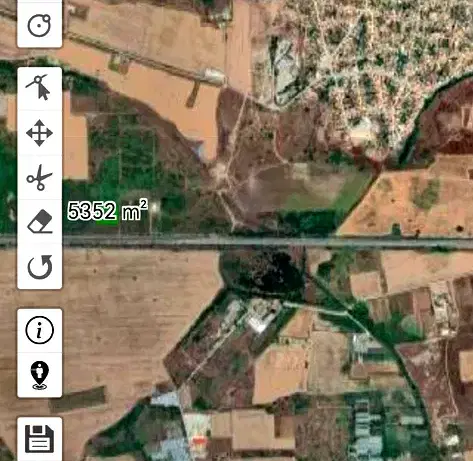This screenshot has width=473, height=461.
Task: Choose the move shape arrows tool
Action: click(x=39, y=133)
